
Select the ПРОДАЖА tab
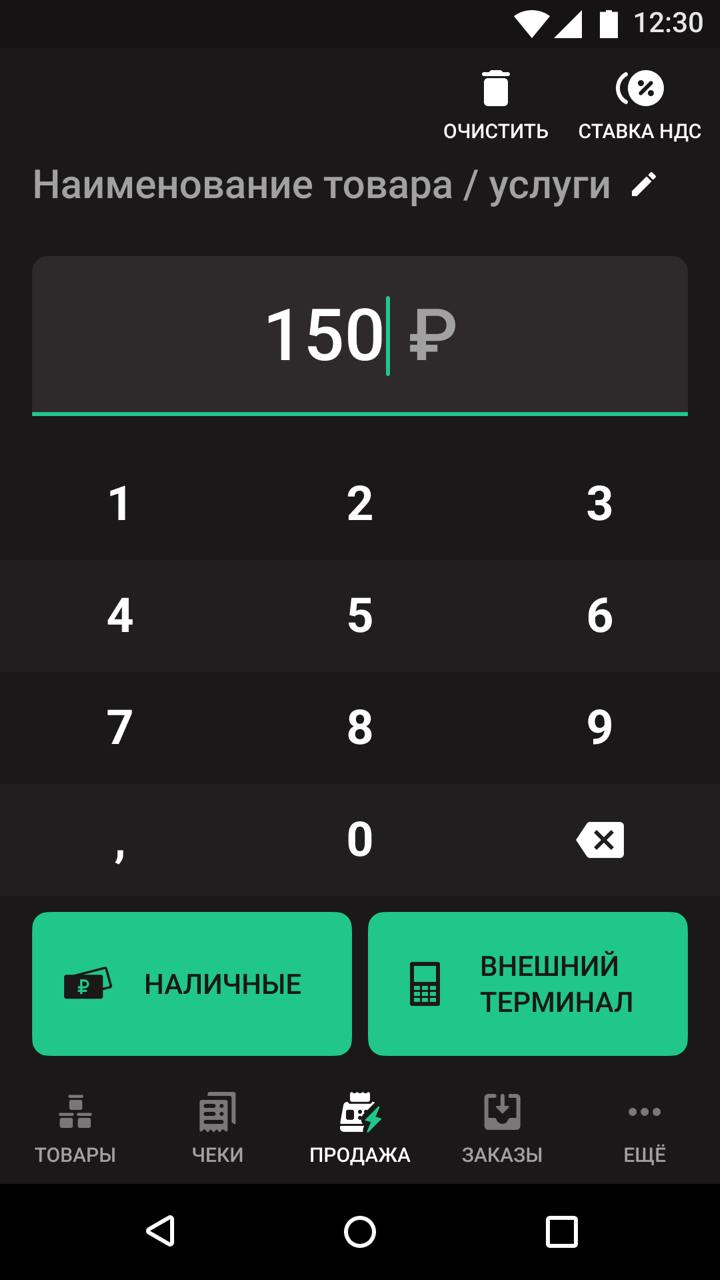coord(360,1128)
